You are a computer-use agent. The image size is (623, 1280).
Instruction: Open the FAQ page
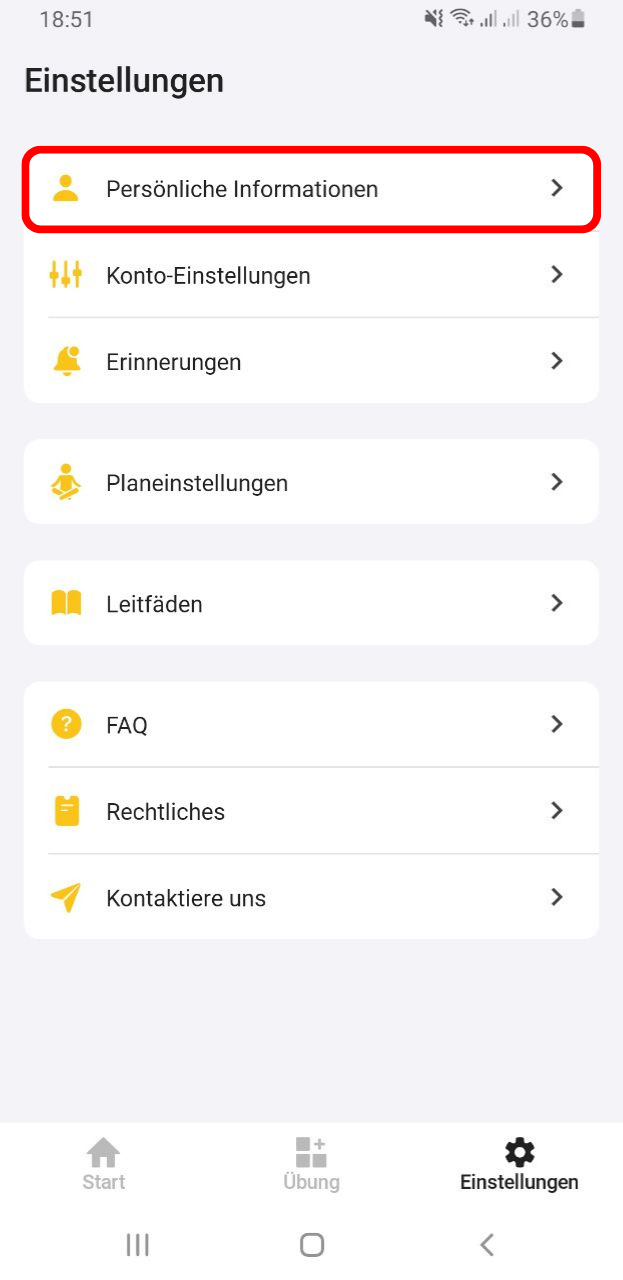(x=311, y=724)
